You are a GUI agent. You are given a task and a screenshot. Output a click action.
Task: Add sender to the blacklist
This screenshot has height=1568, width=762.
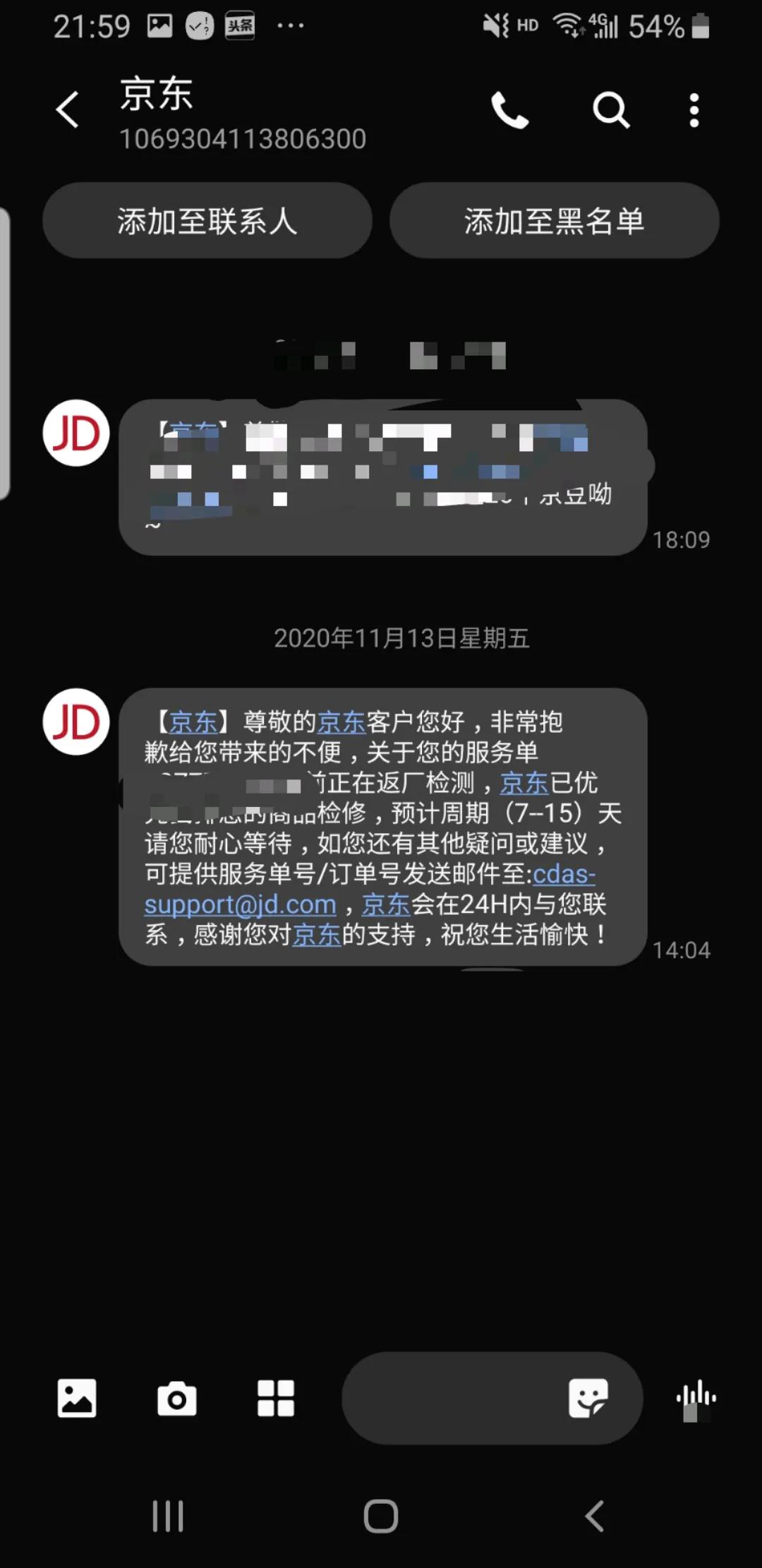(555, 220)
